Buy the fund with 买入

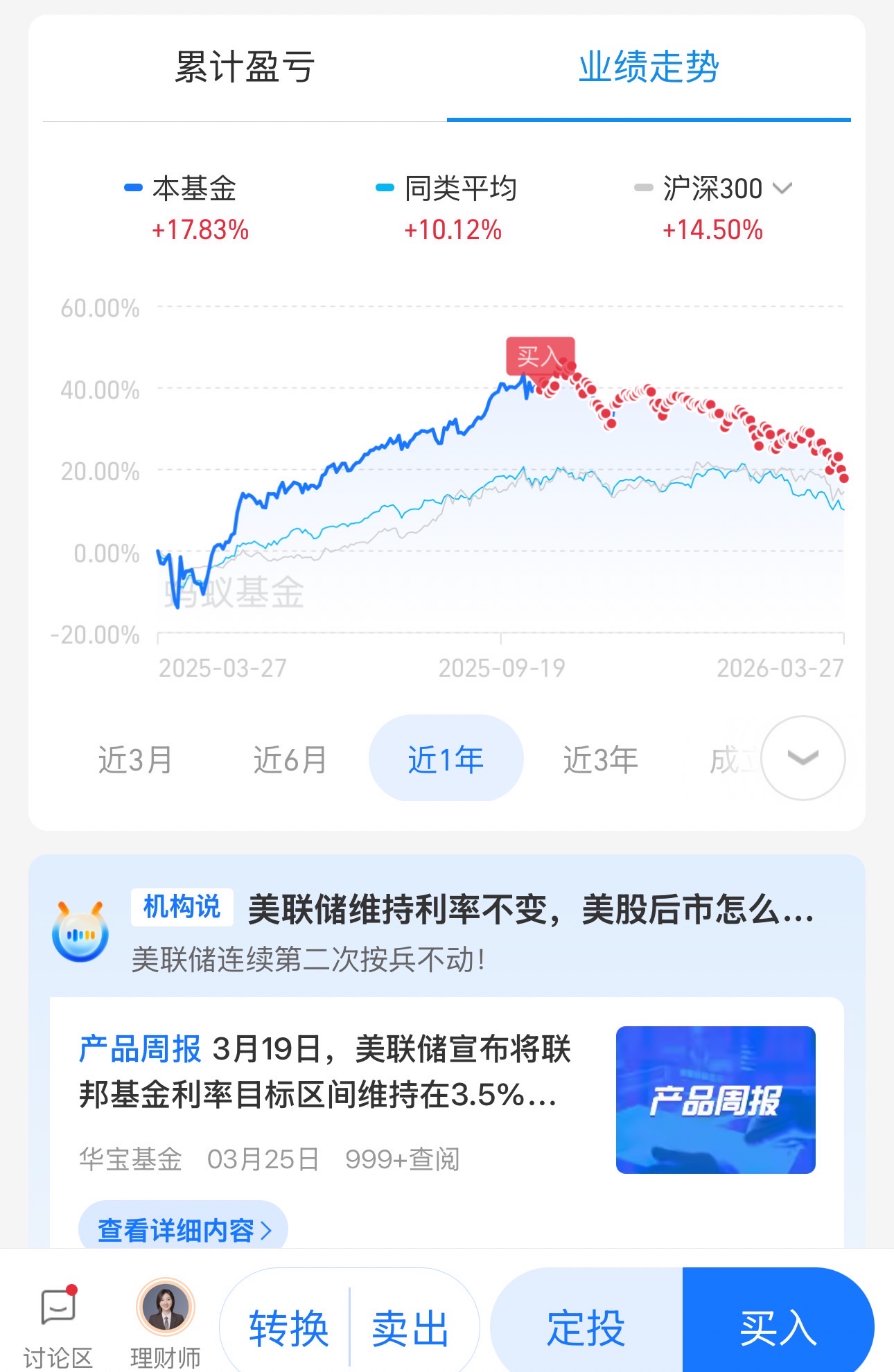coord(778,1328)
